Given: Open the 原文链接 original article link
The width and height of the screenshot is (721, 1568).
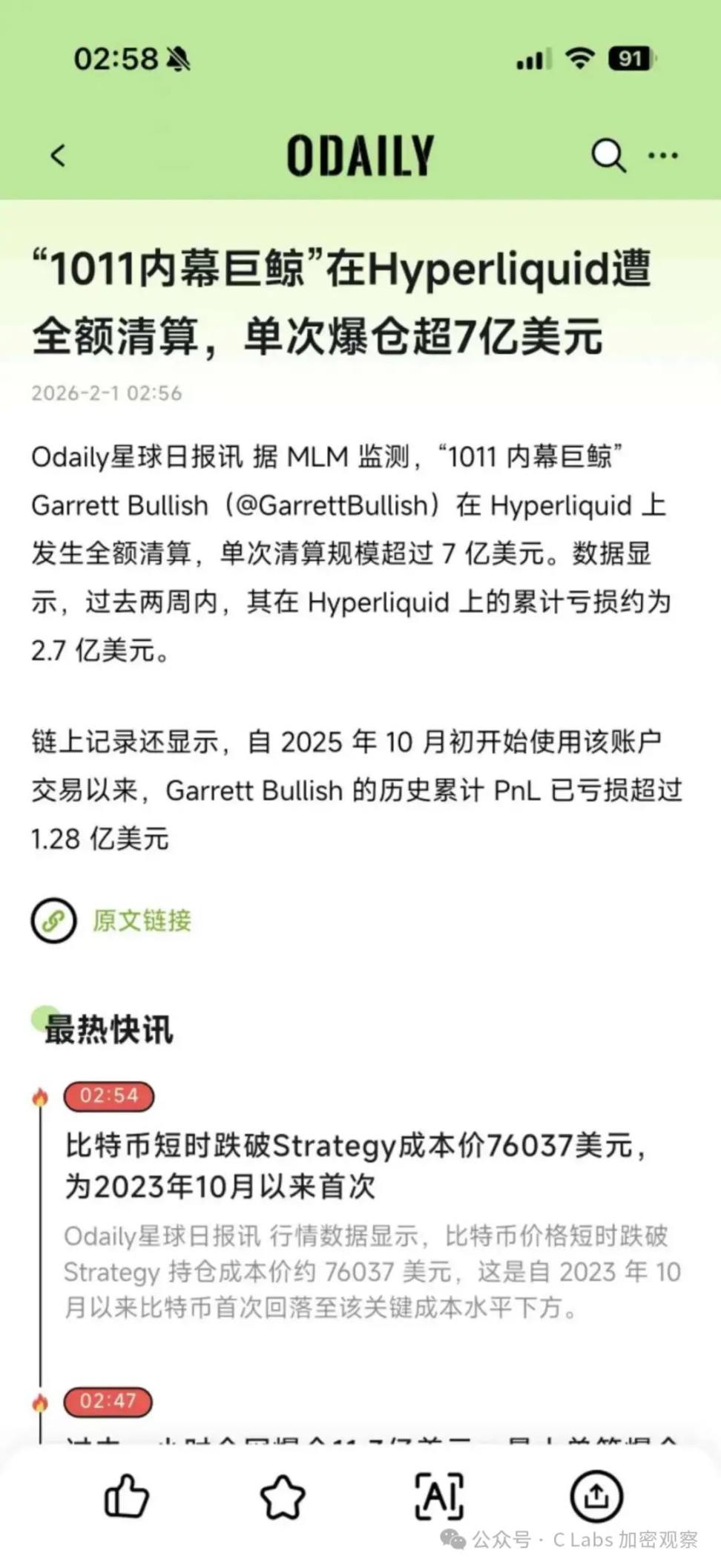Looking at the screenshot, I should pos(141,920).
